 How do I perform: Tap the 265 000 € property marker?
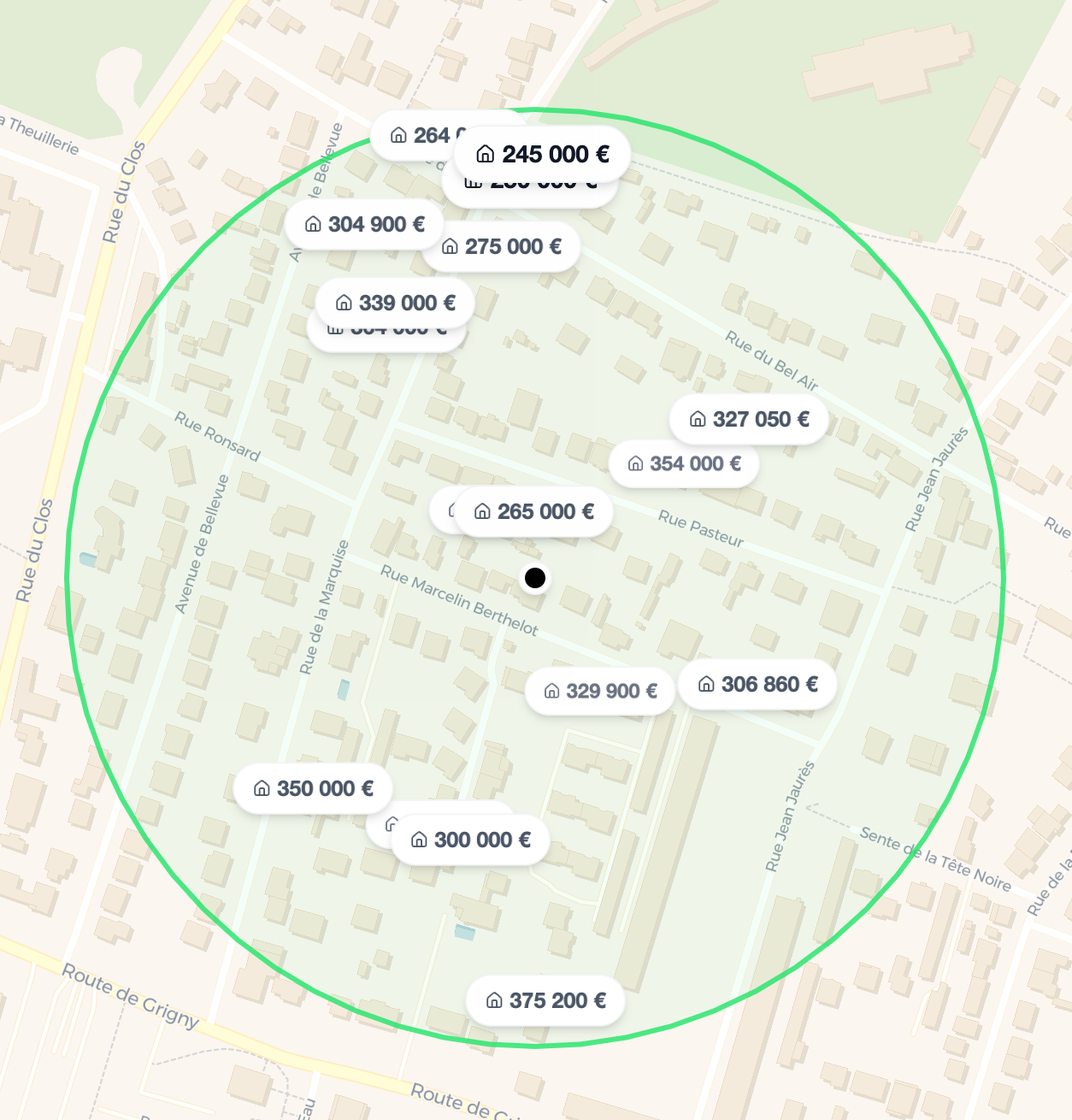pos(534,511)
